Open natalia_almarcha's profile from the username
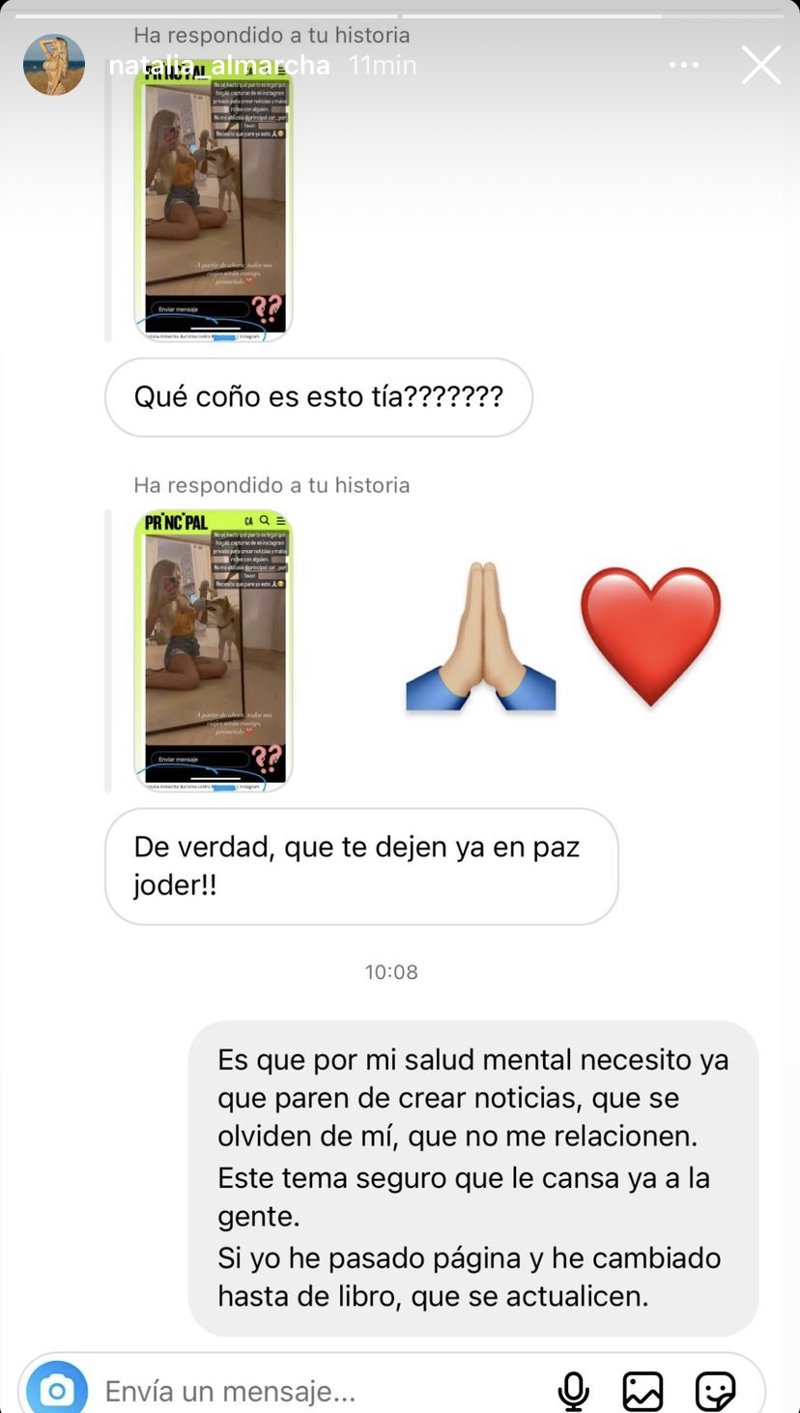The width and height of the screenshot is (800, 1413). tap(219, 66)
